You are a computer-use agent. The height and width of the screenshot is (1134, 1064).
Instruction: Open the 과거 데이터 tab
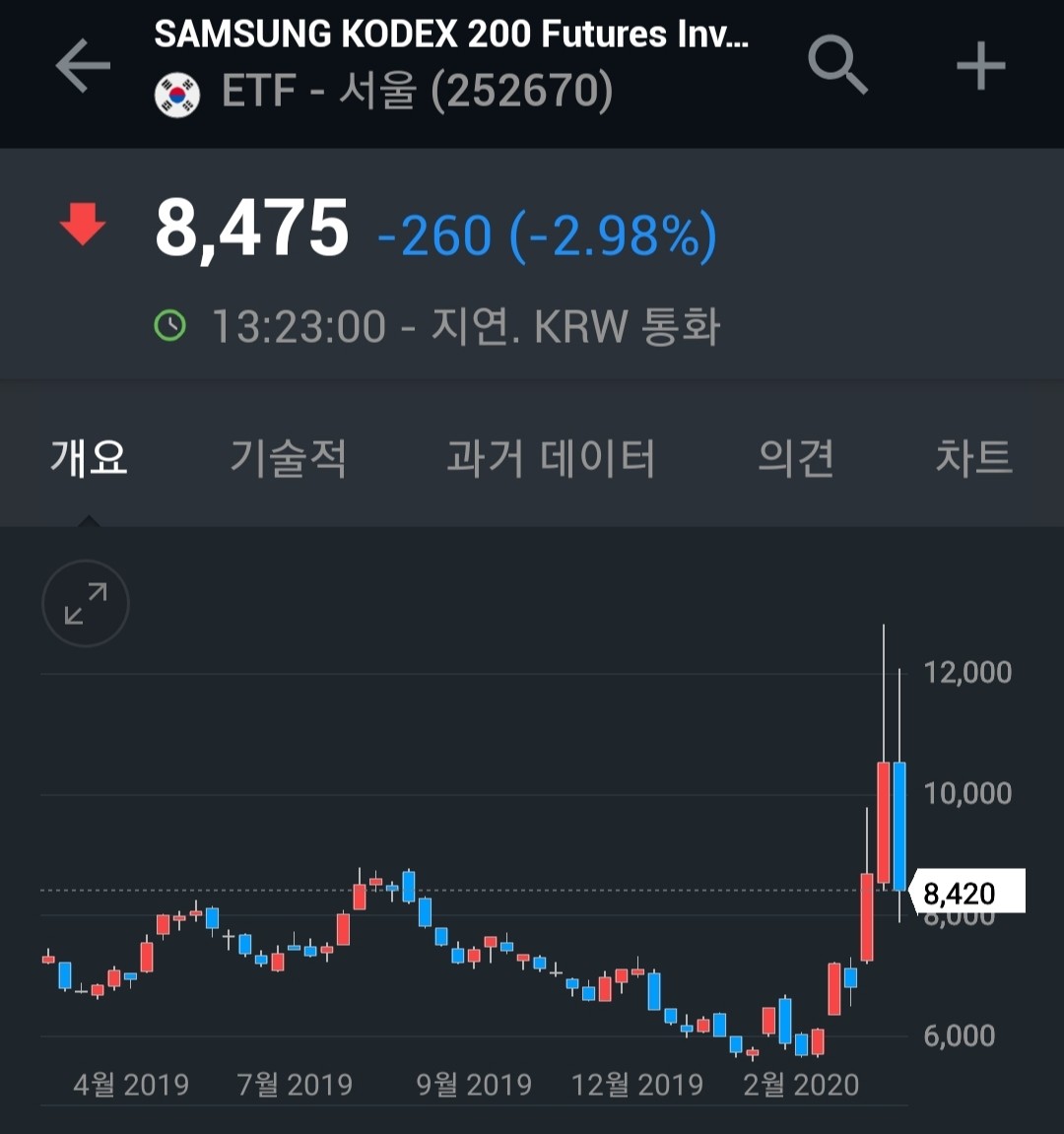(x=552, y=458)
